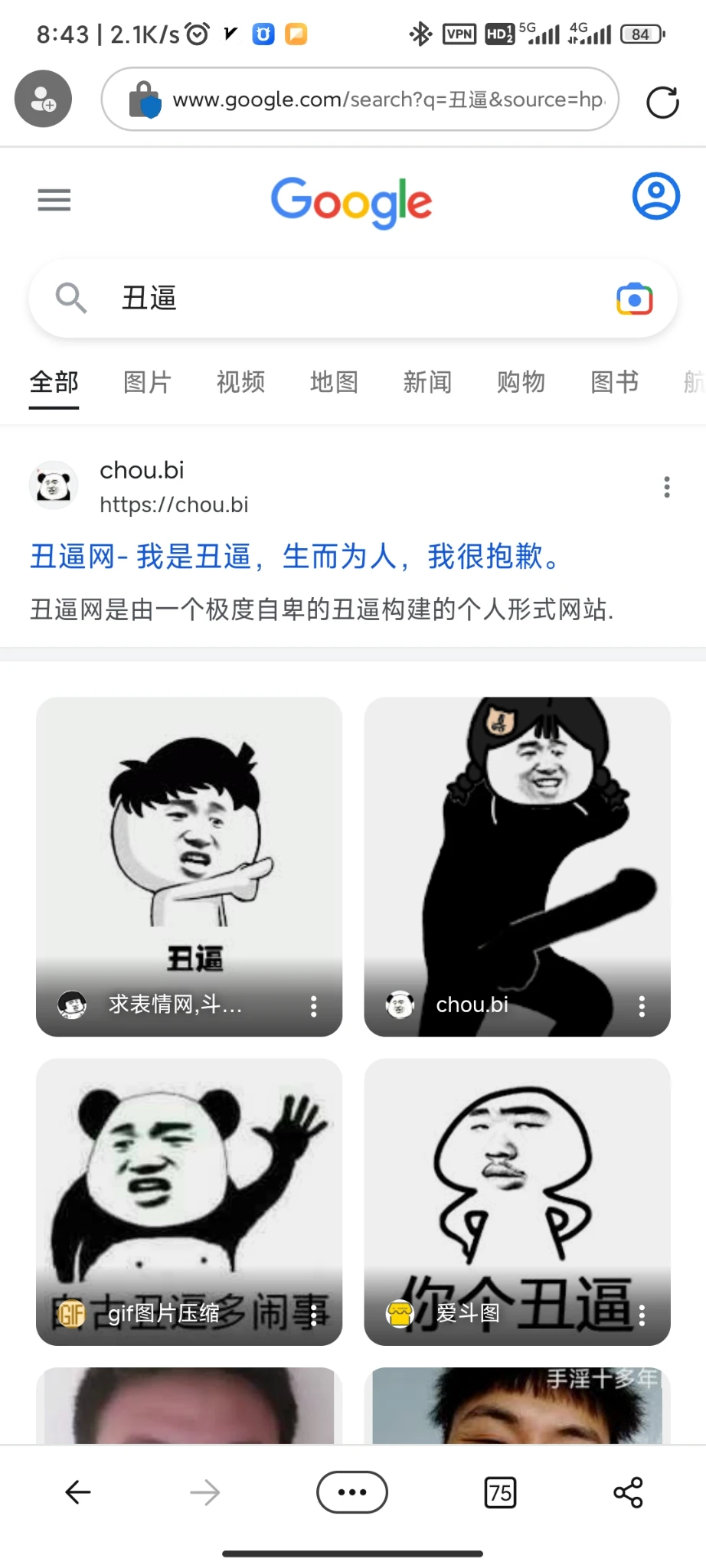Switch to the 新闻 tab
The image size is (706, 1568).
(427, 382)
